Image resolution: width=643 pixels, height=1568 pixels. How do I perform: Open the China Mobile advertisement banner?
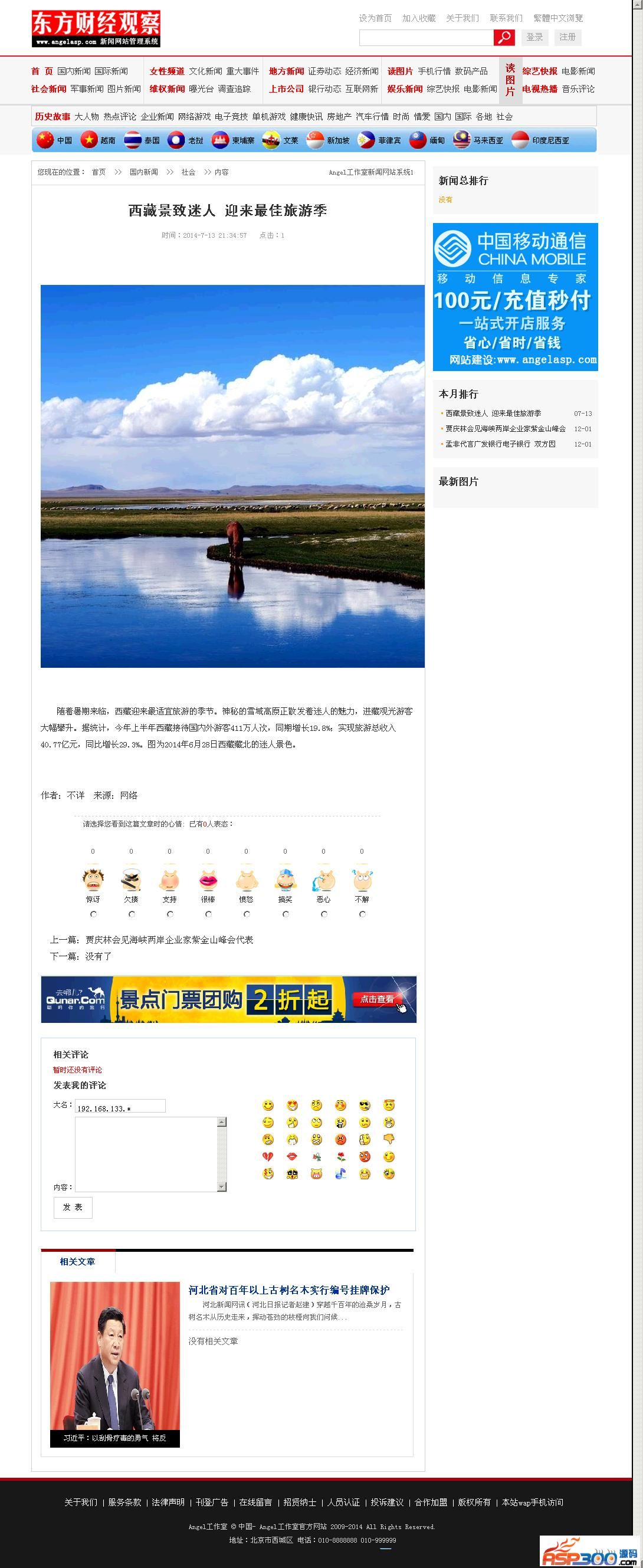(x=515, y=297)
